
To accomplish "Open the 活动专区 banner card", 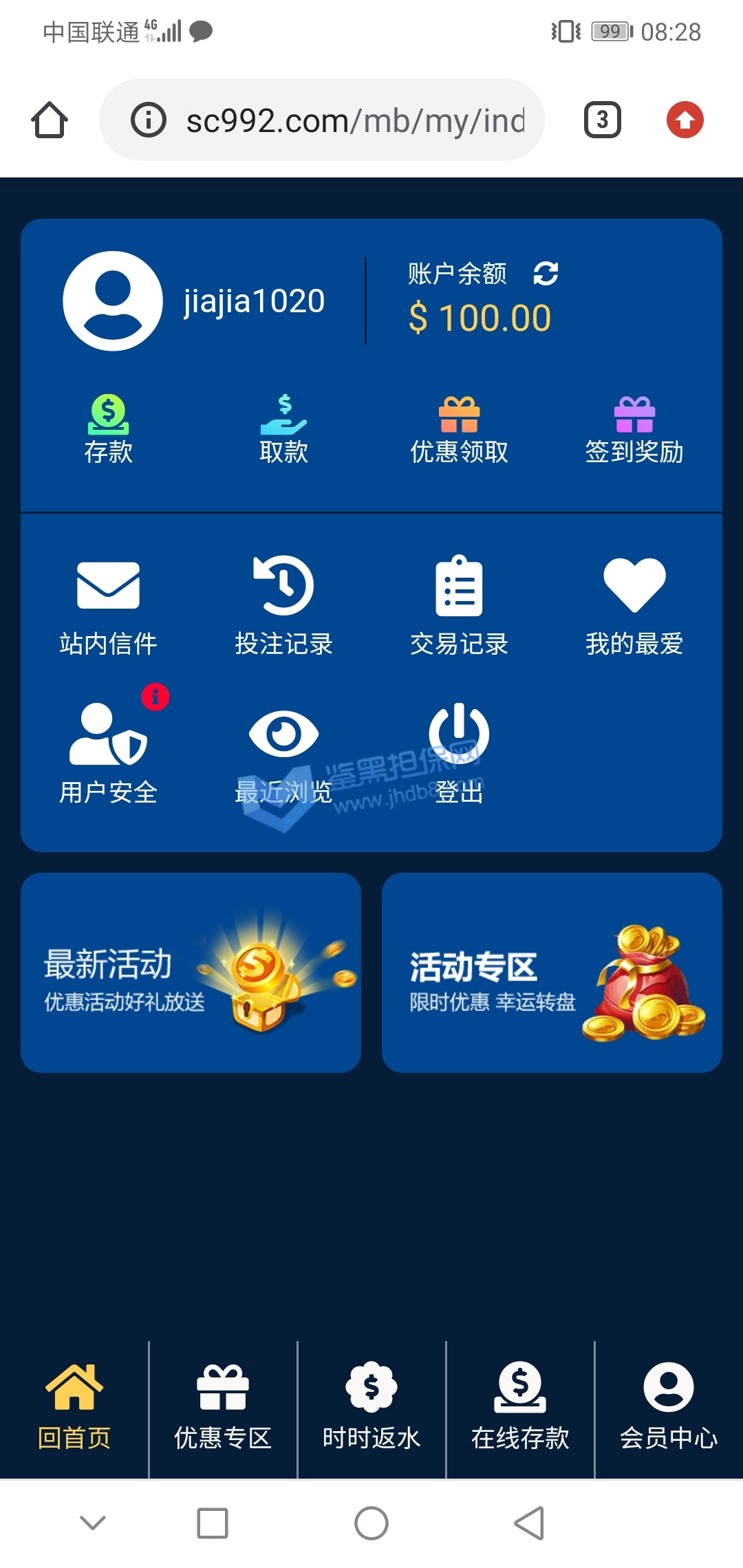I will coord(552,972).
